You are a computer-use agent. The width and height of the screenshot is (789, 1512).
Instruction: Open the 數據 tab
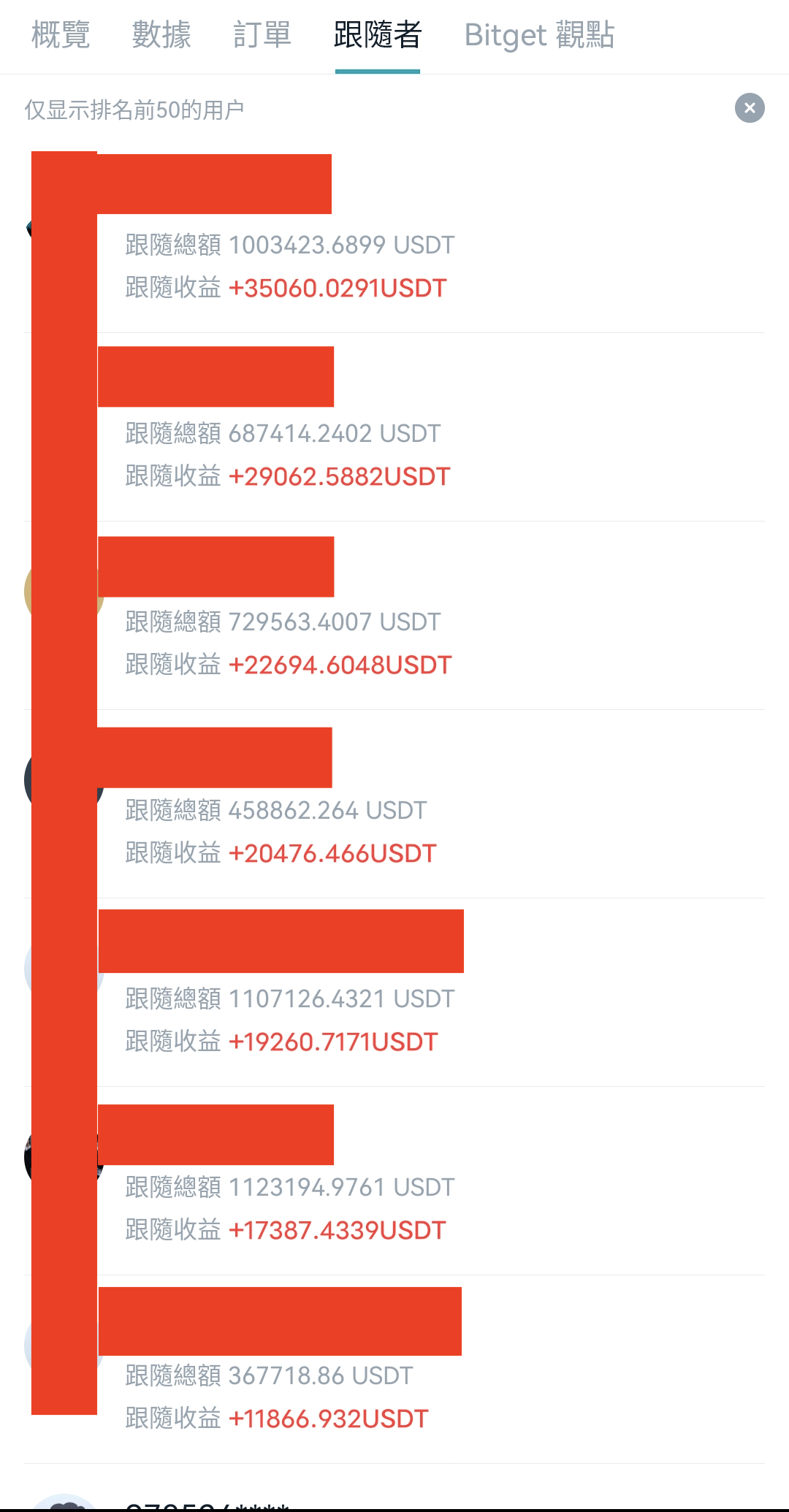point(161,35)
